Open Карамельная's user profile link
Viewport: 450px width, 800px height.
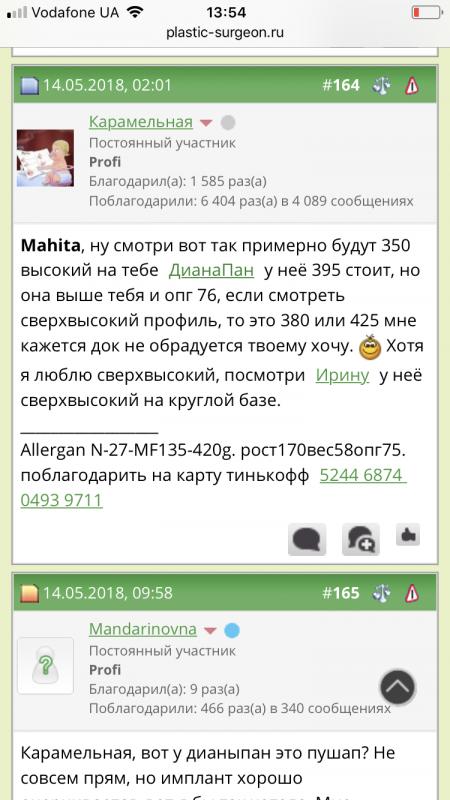point(141,122)
